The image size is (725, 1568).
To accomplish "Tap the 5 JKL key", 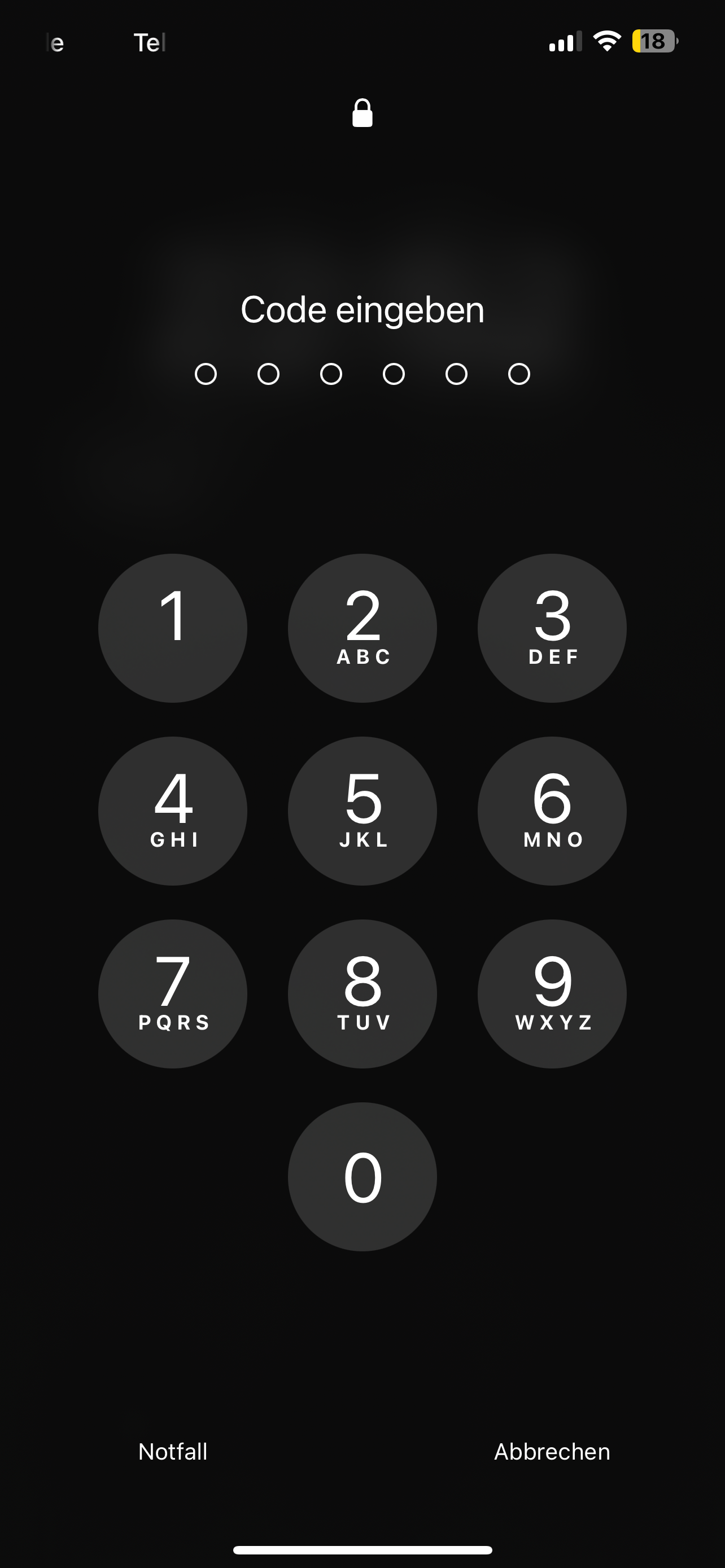I will pyautogui.click(x=362, y=810).
